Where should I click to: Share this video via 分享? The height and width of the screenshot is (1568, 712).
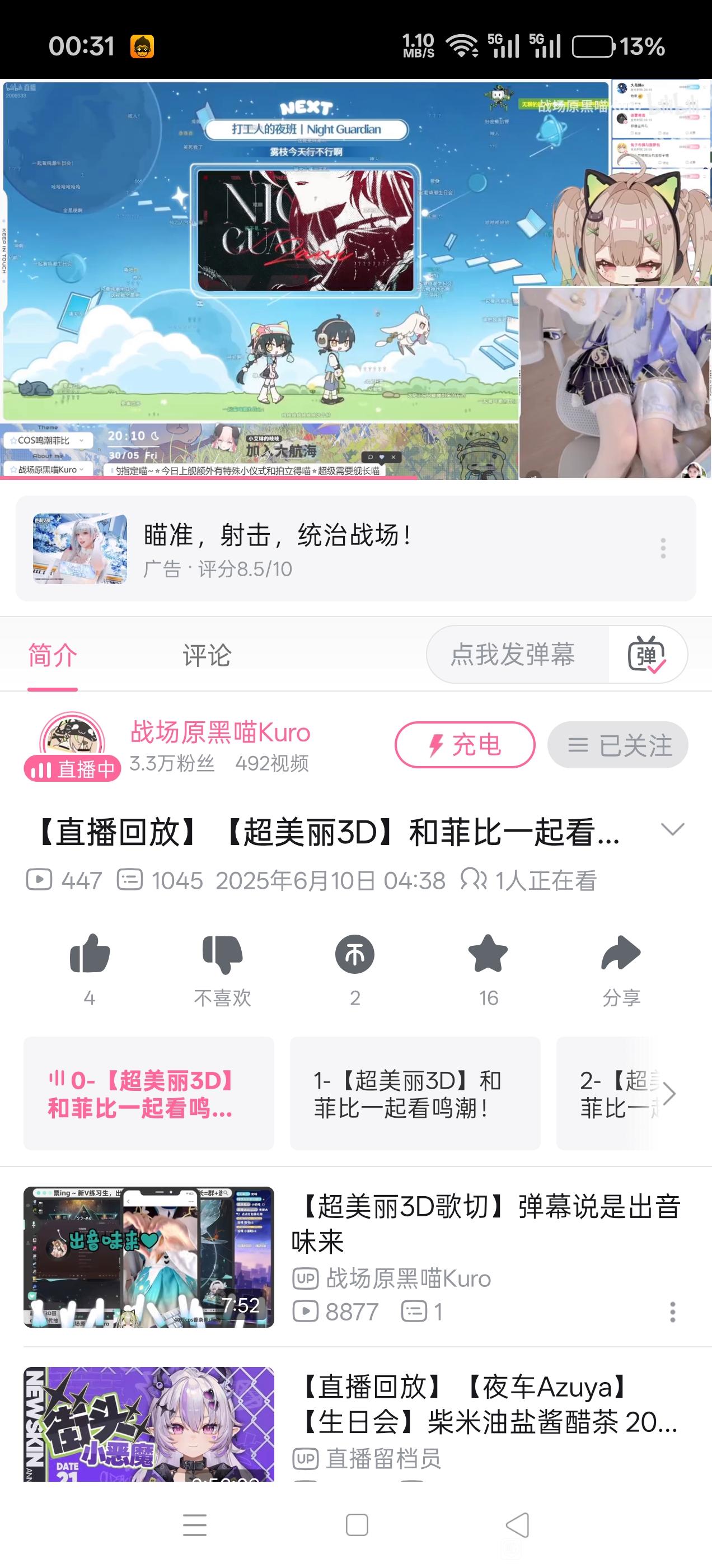tap(621, 954)
